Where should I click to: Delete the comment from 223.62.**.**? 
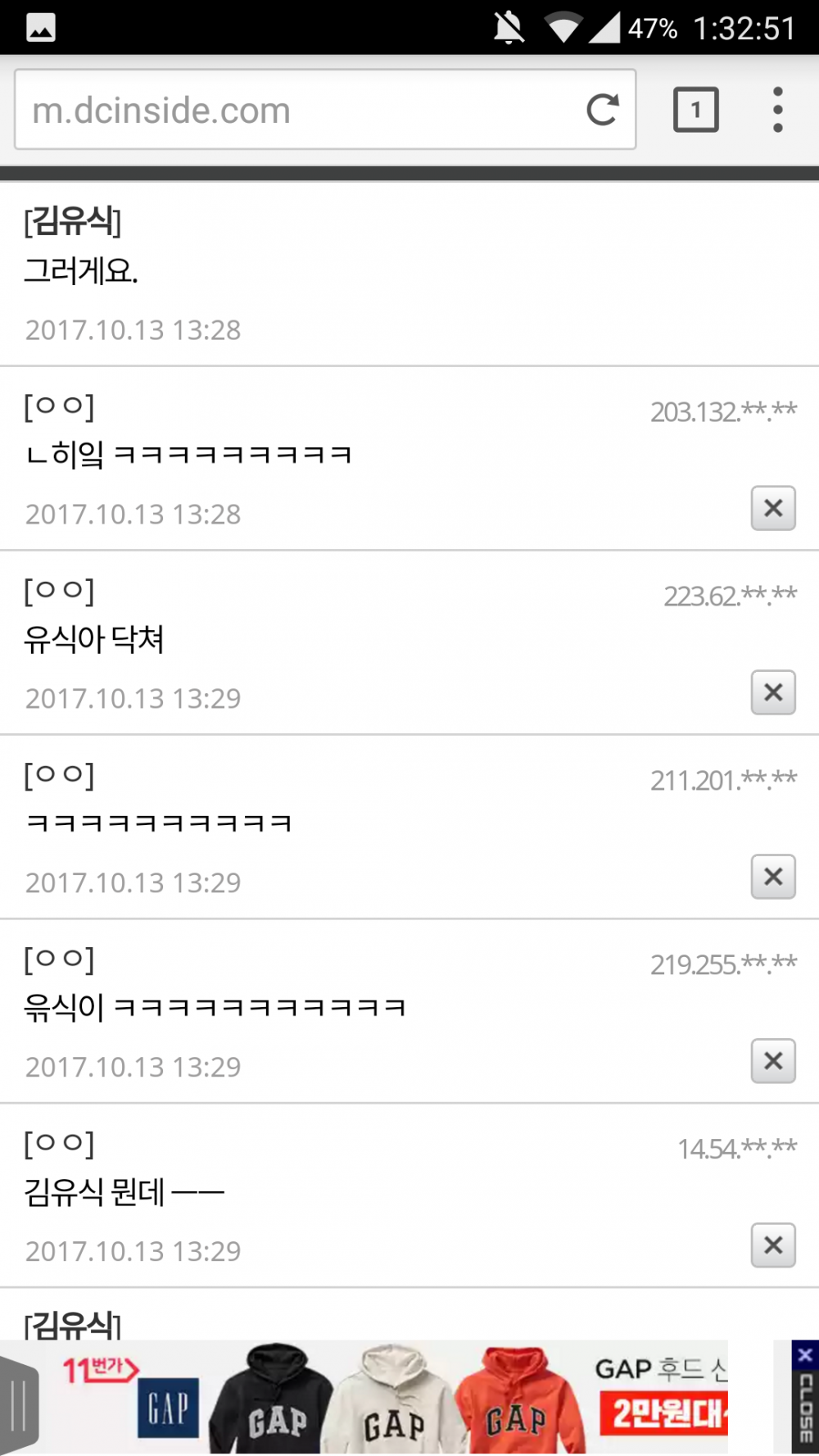[773, 692]
